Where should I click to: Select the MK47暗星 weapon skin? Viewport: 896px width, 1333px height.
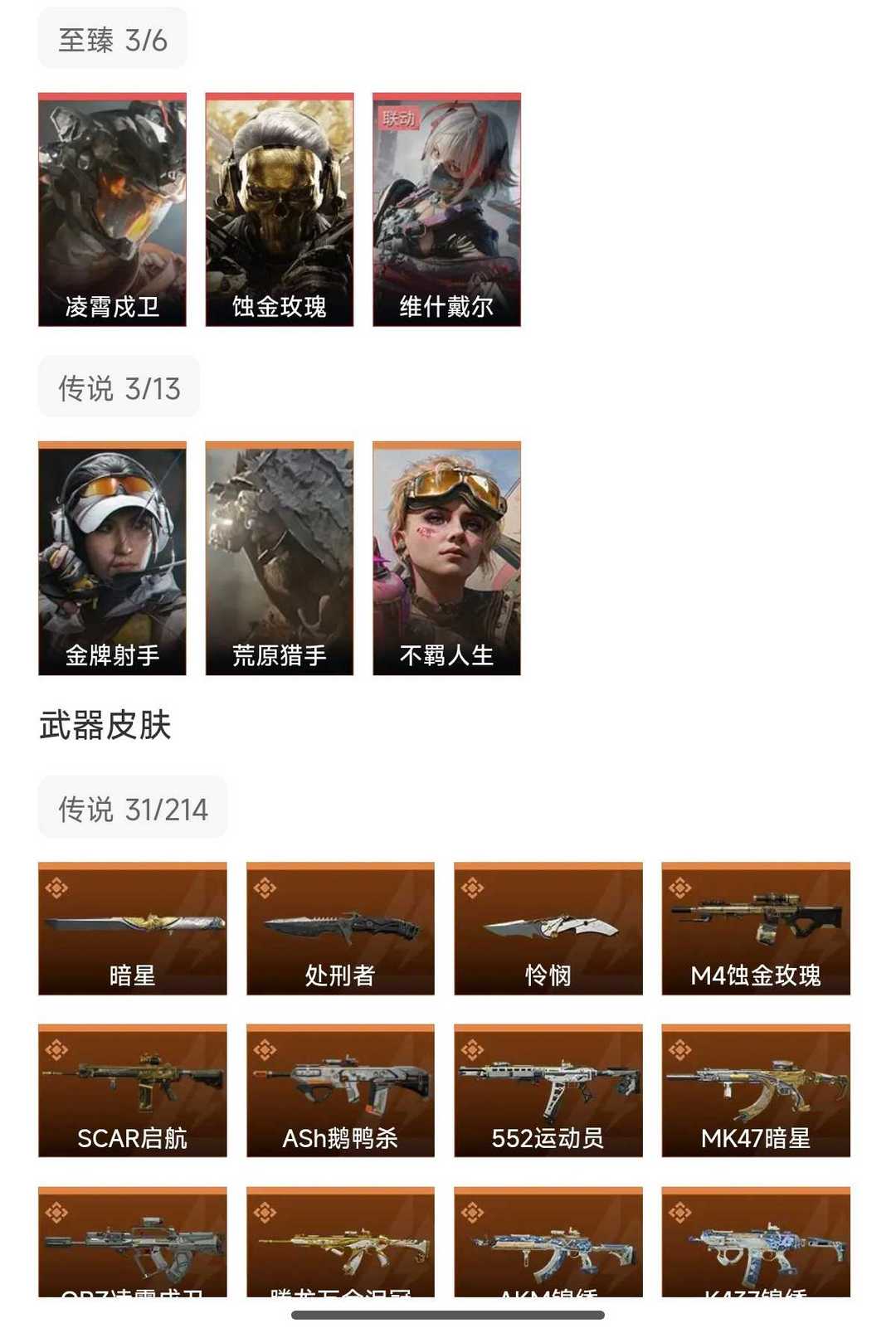point(756,1090)
